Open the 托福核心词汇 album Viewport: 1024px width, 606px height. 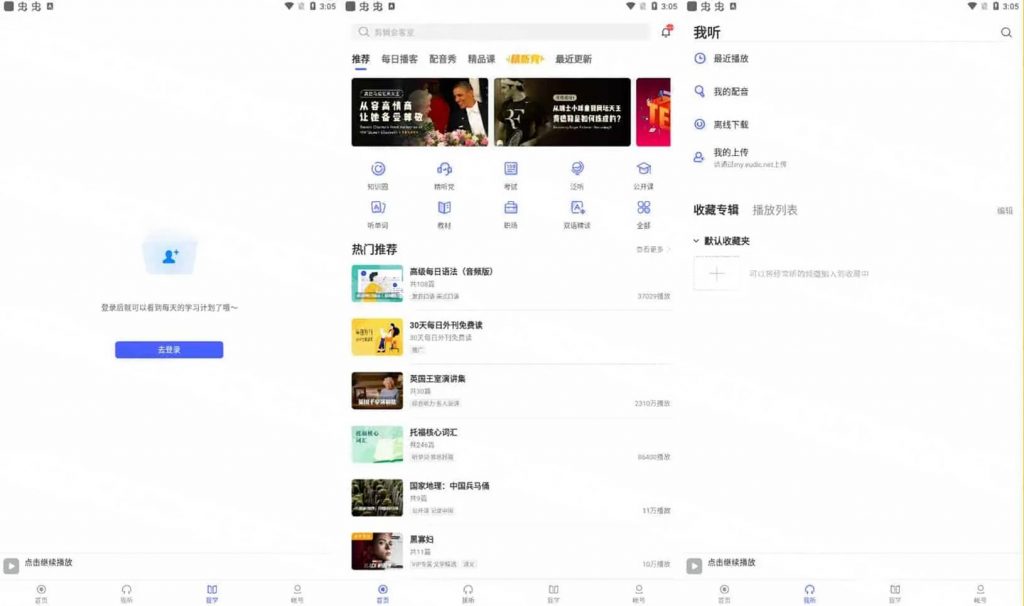coord(433,432)
